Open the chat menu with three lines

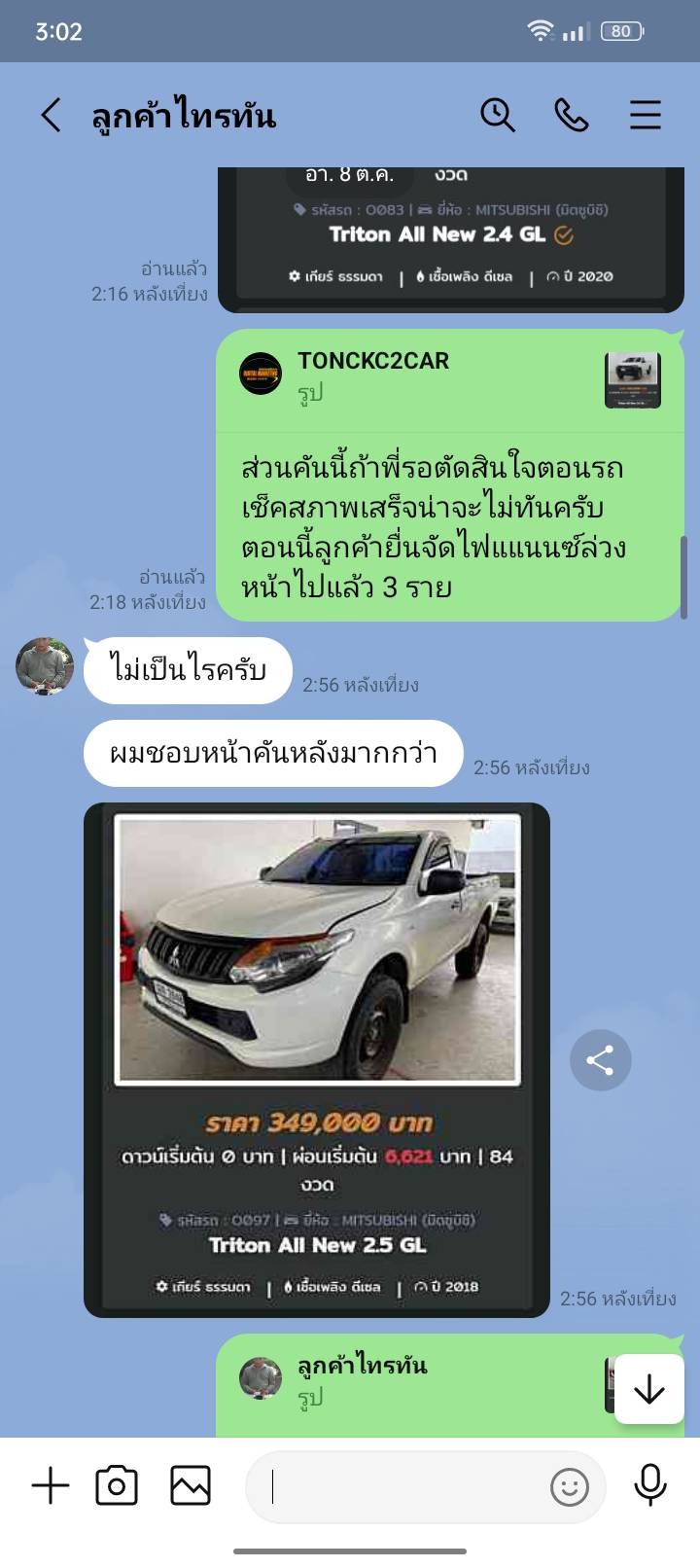(646, 115)
